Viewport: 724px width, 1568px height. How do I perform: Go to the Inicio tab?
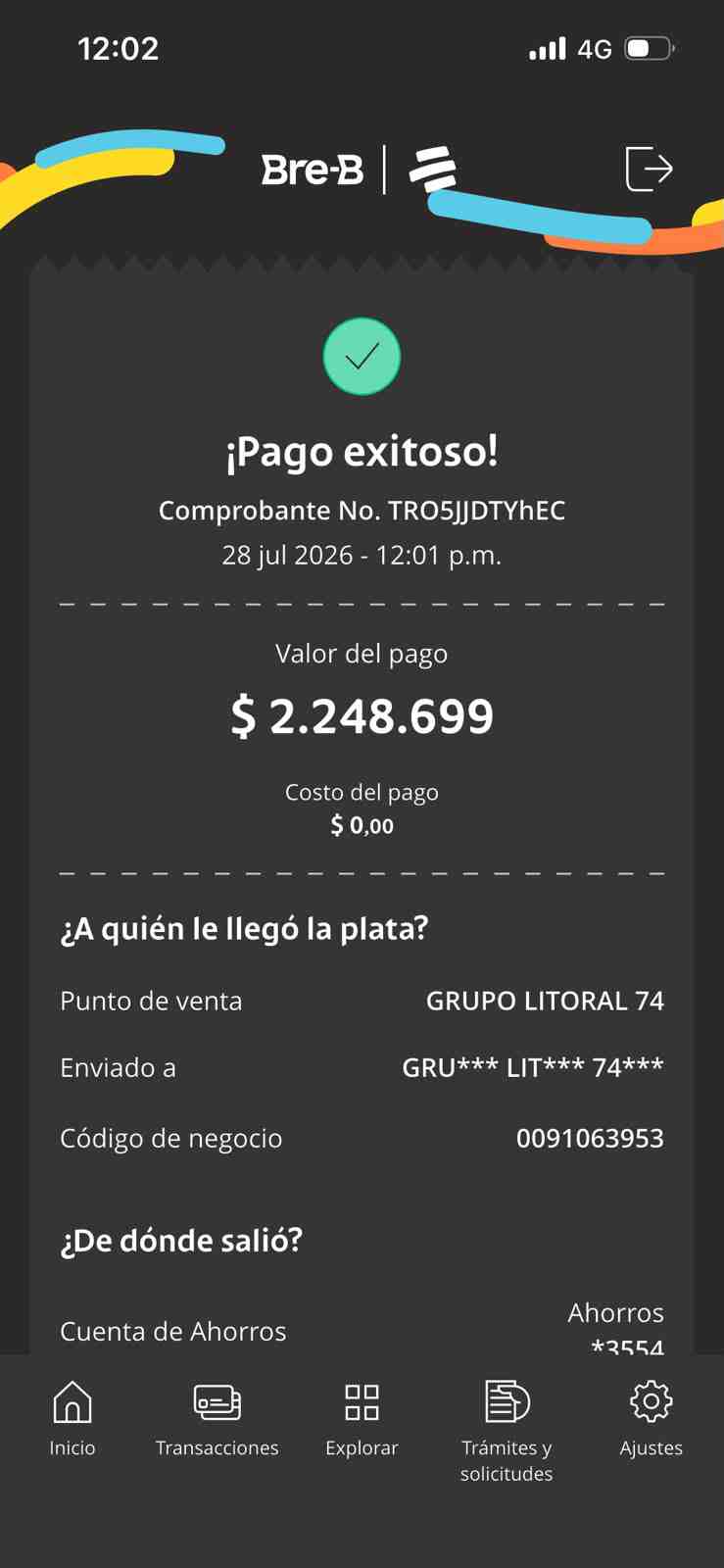(x=72, y=1418)
